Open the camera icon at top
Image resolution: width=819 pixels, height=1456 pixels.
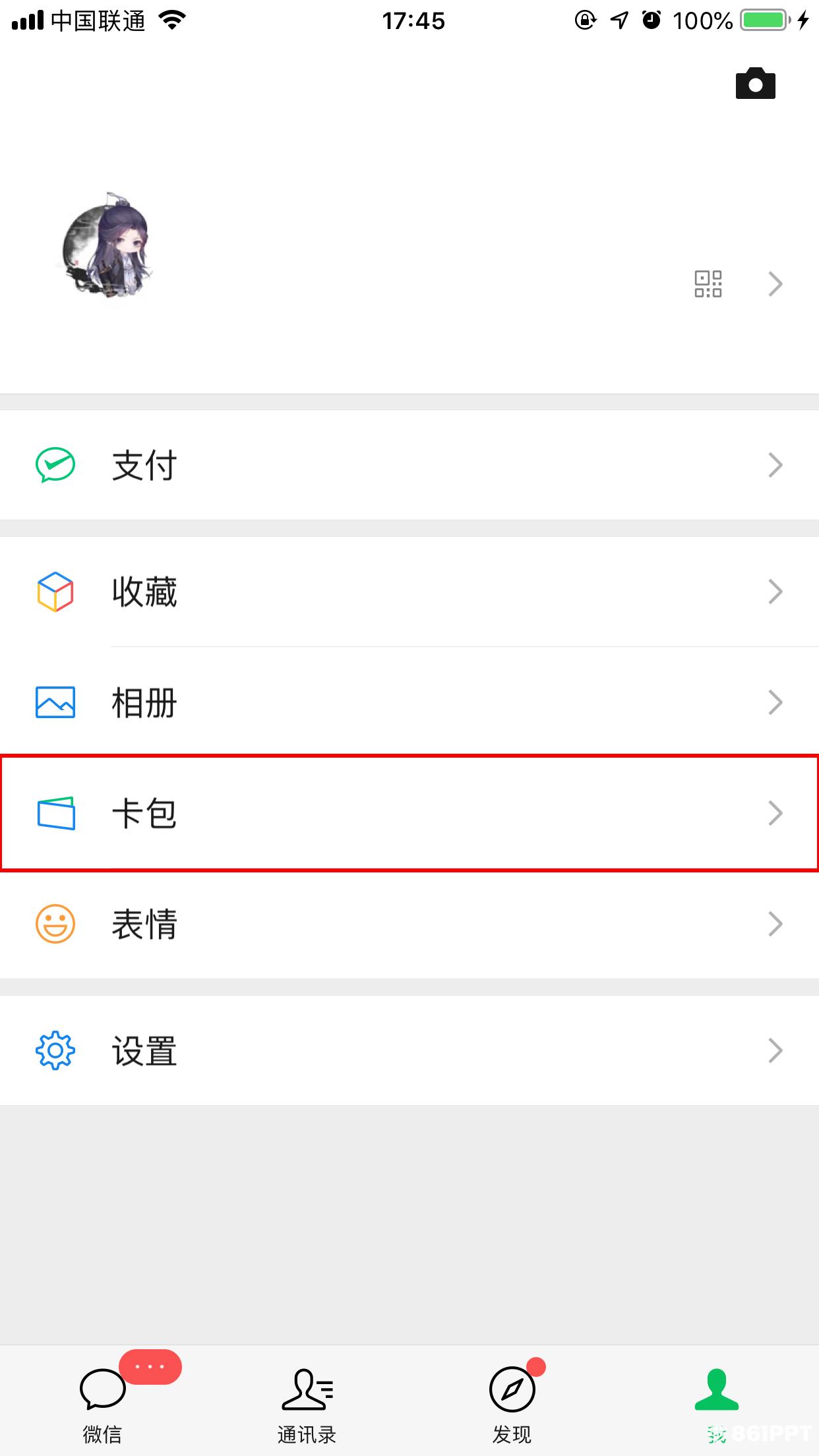pyautogui.click(x=755, y=84)
